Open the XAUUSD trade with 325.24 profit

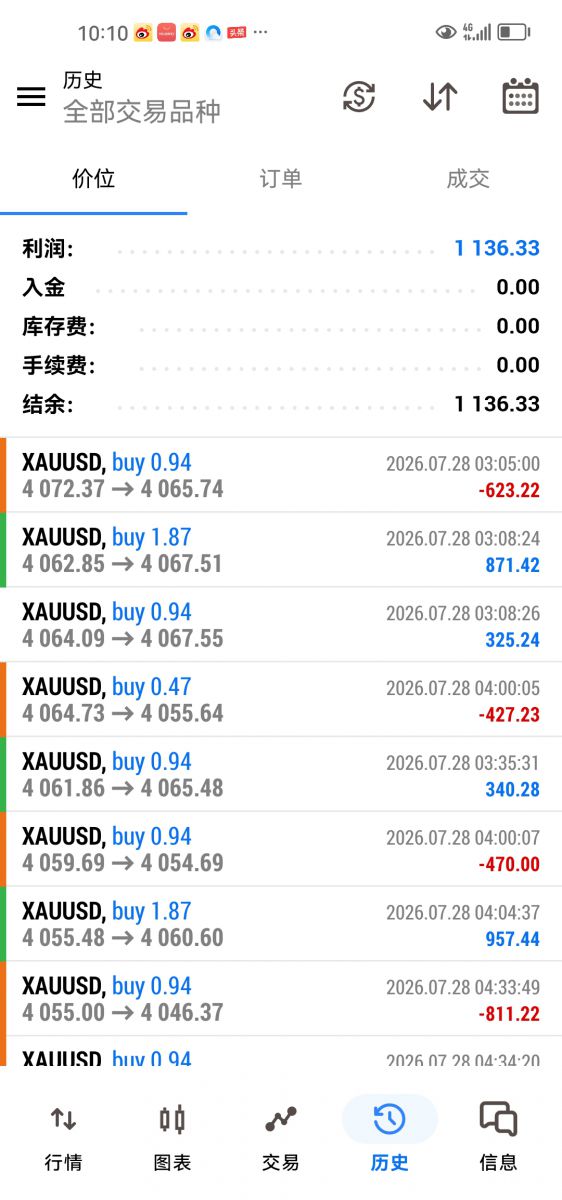pos(281,625)
